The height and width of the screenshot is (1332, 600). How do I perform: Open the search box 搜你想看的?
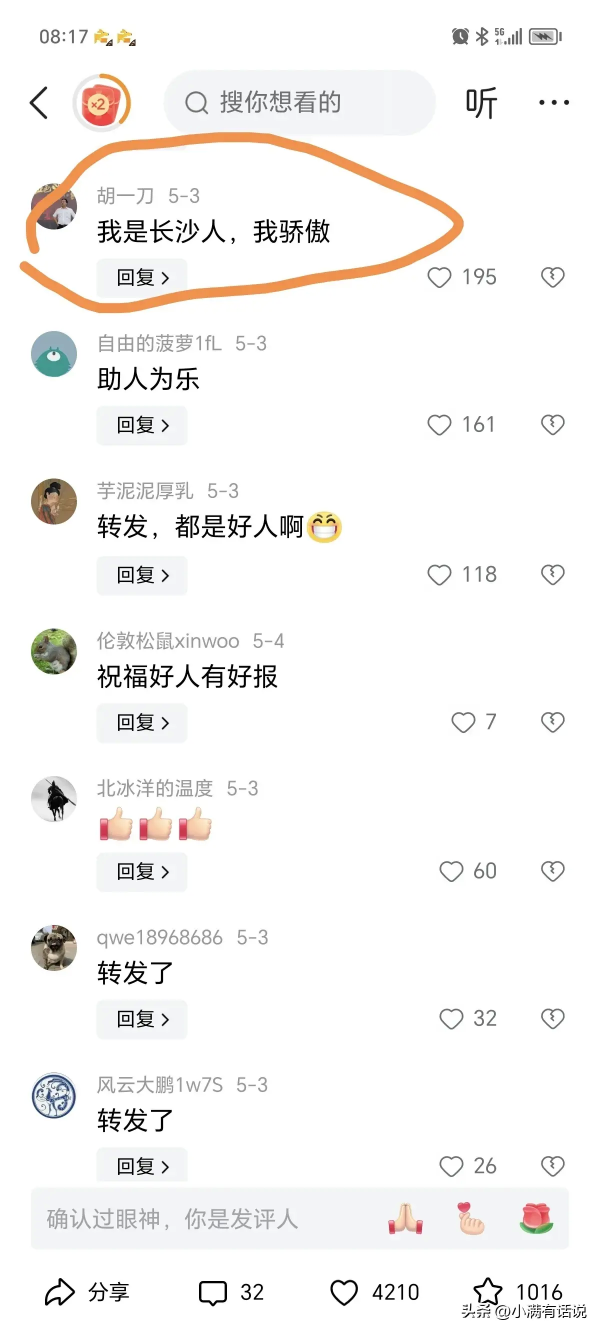pos(300,103)
